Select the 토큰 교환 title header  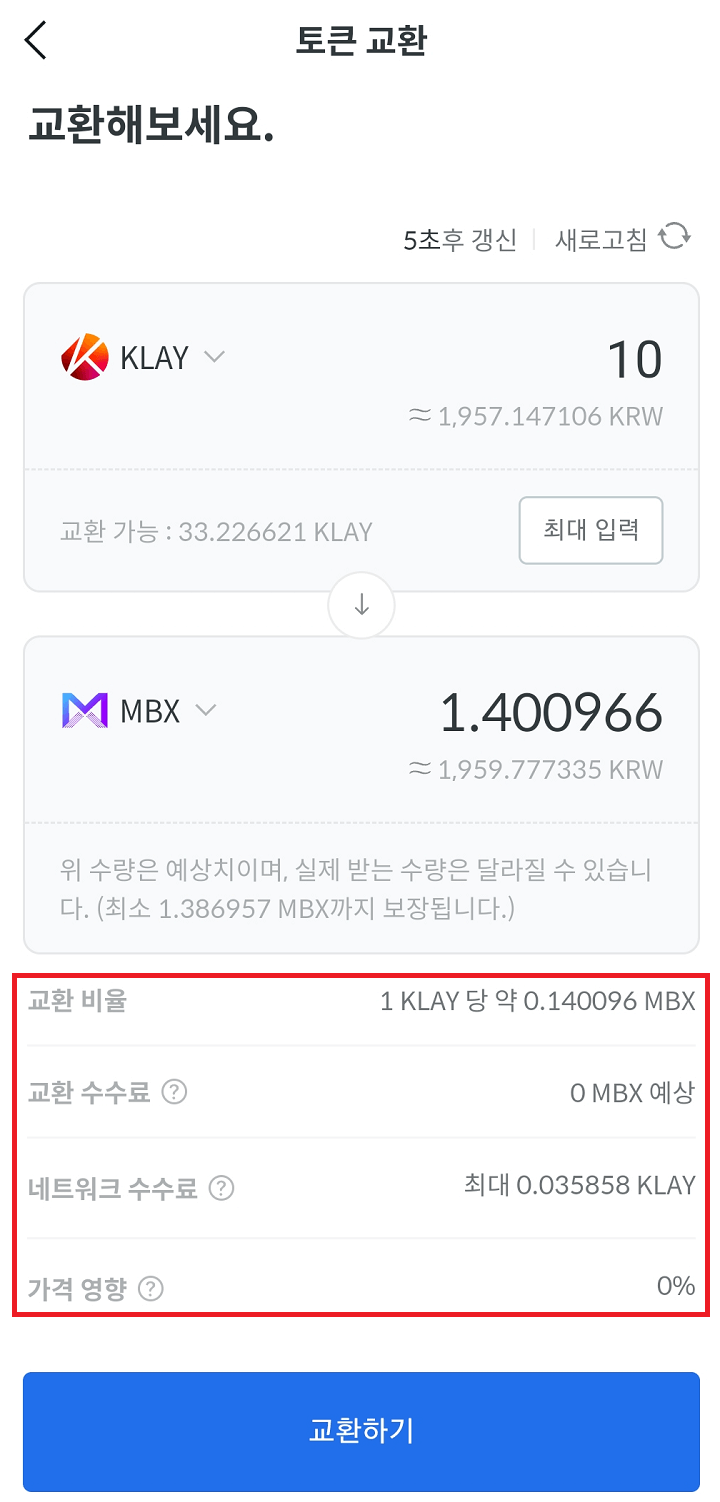[x=360, y=40]
